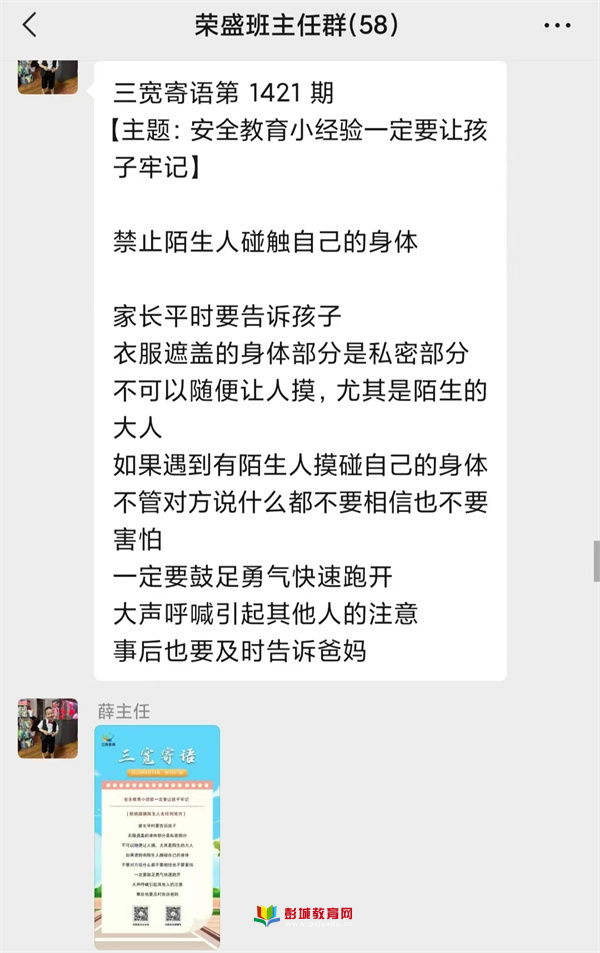Tap the sender avatar beside the text message
The width and height of the screenshot is (600, 953).
(47, 77)
